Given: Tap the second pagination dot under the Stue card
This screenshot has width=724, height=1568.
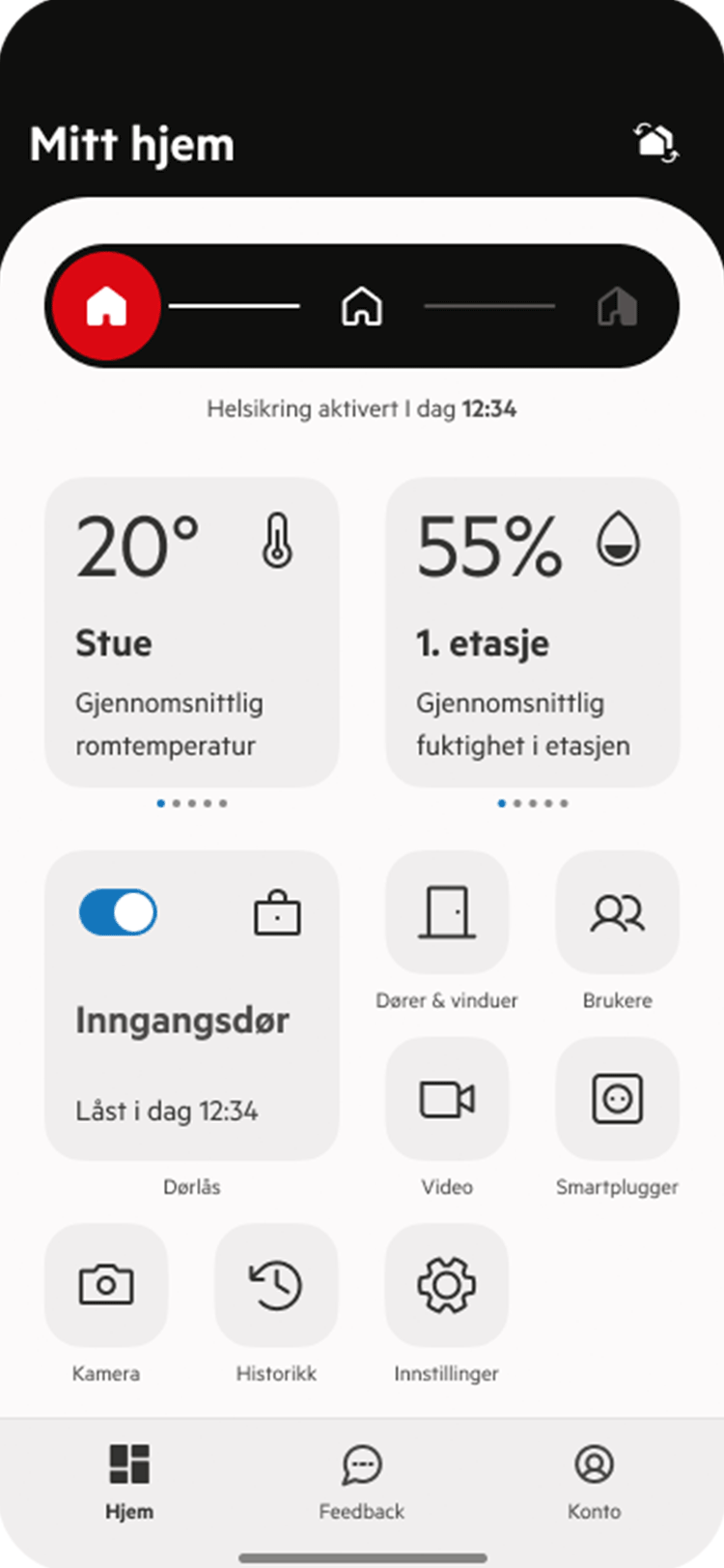Looking at the screenshot, I should click(x=176, y=802).
